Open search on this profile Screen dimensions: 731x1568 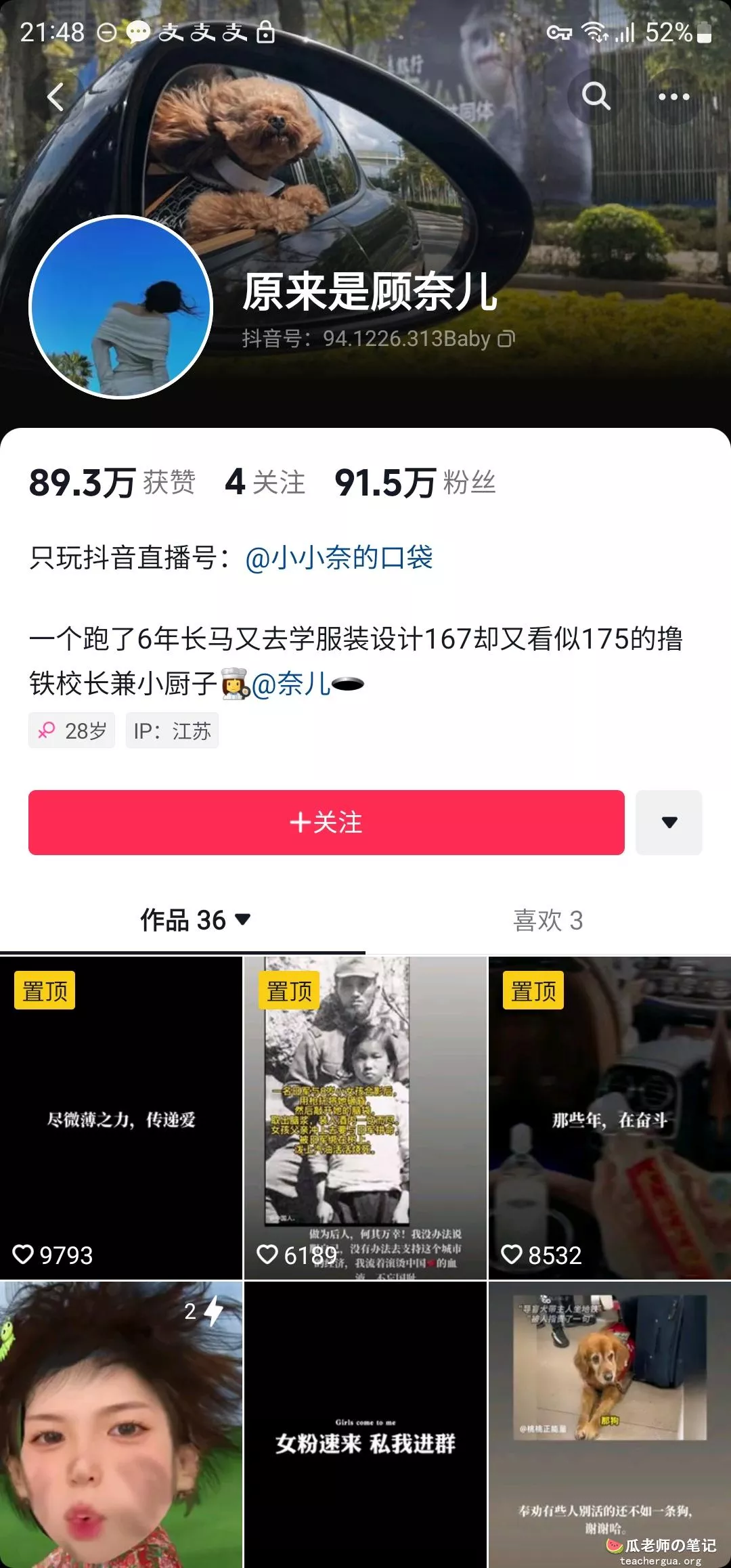tap(596, 97)
